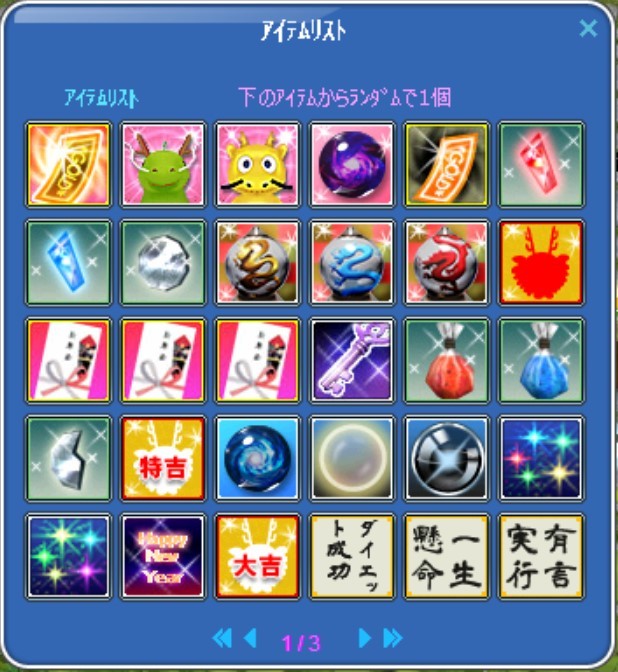Tap the red pouch item
618x672 pixels.
(447, 360)
